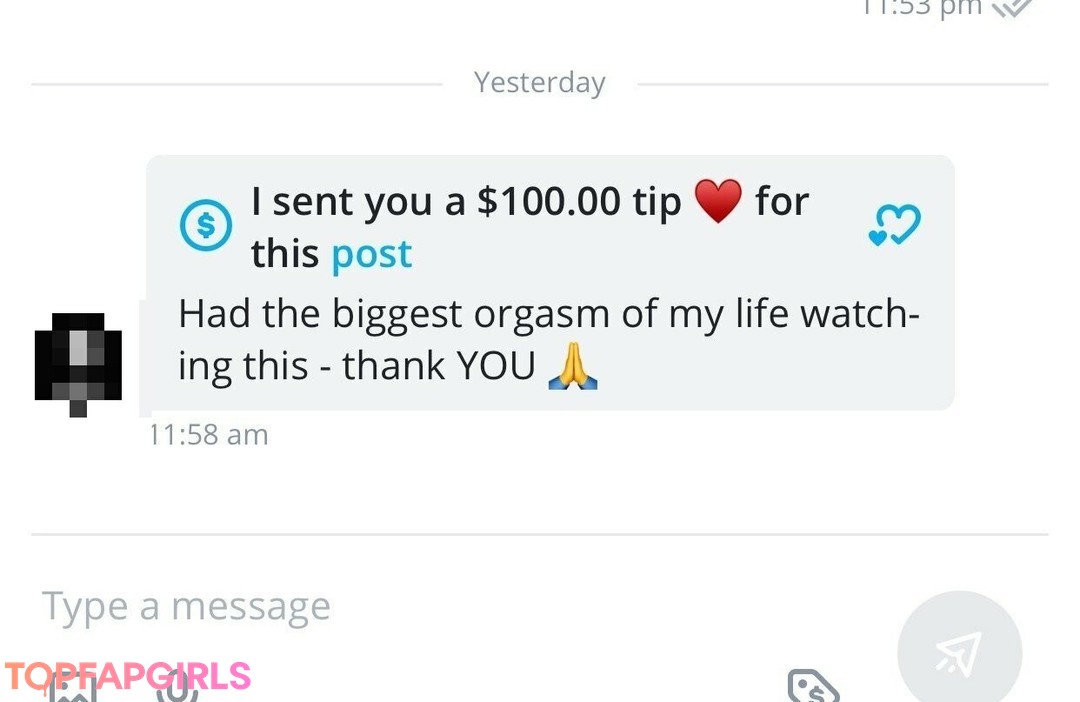This screenshot has width=1080, height=702.
Task: Tap the send message arrow button
Action: click(x=958, y=652)
